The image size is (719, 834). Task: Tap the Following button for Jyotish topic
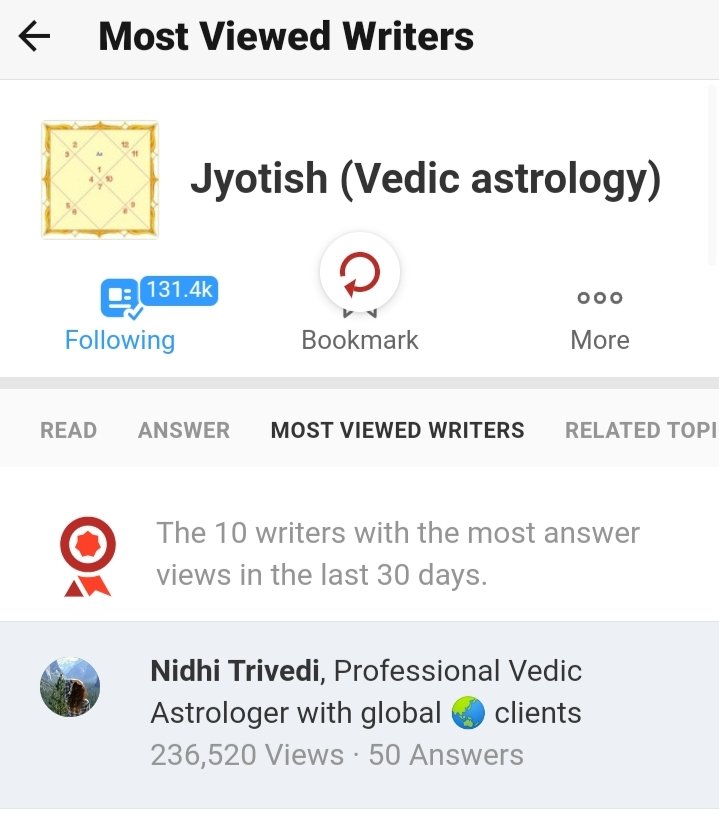coord(120,315)
